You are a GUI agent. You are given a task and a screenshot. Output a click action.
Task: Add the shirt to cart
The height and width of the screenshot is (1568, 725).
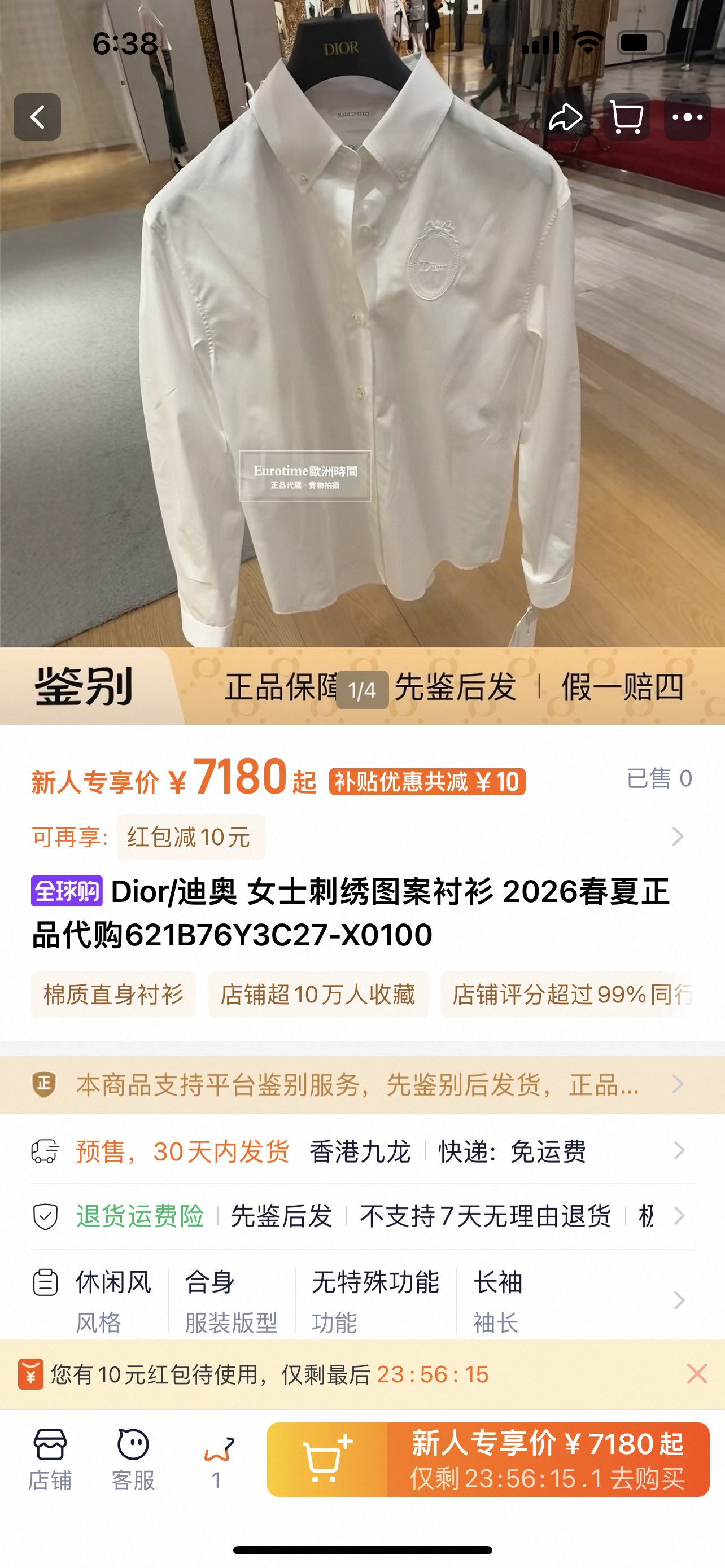[x=327, y=1459]
